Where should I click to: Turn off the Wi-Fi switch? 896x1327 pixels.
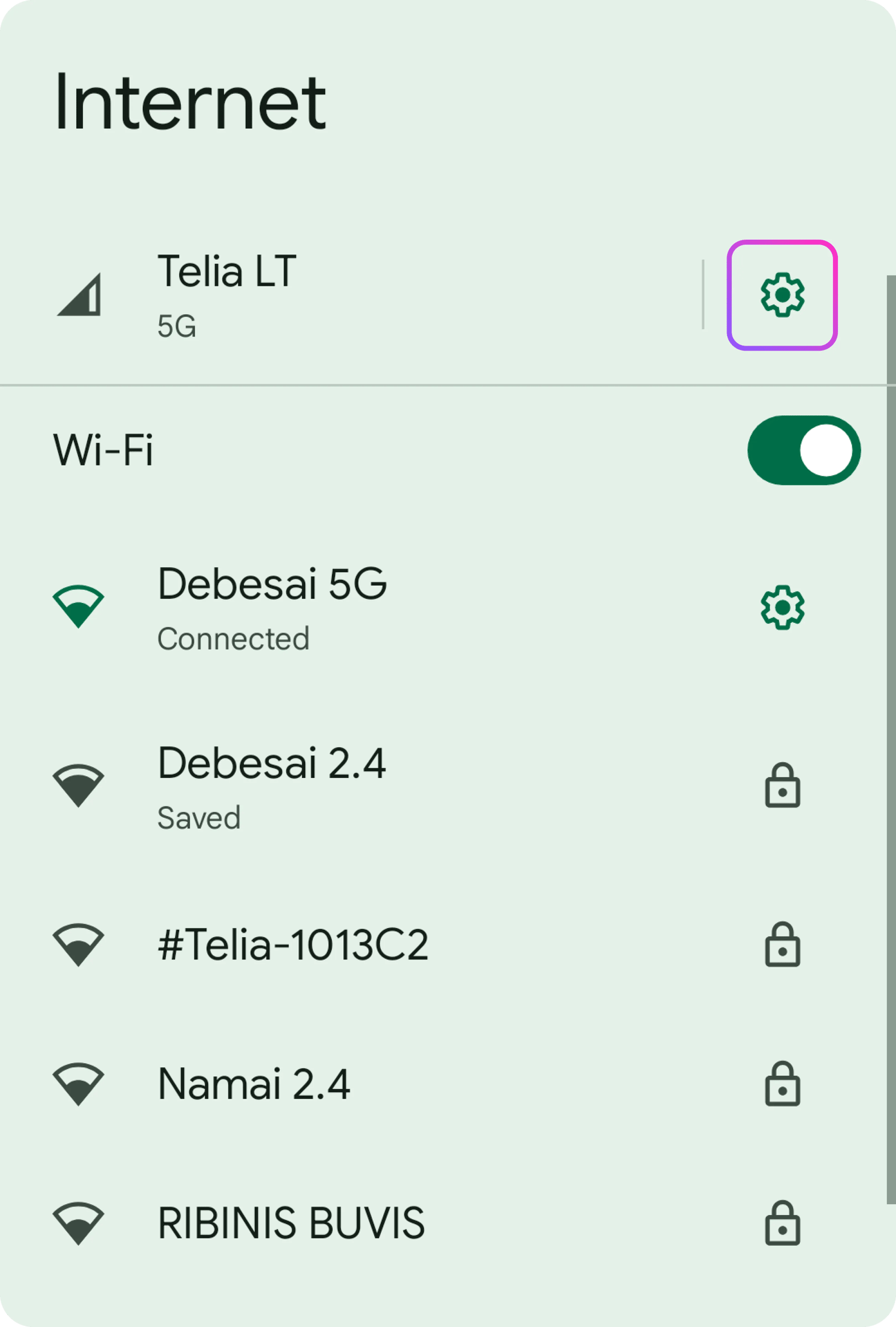click(803, 450)
